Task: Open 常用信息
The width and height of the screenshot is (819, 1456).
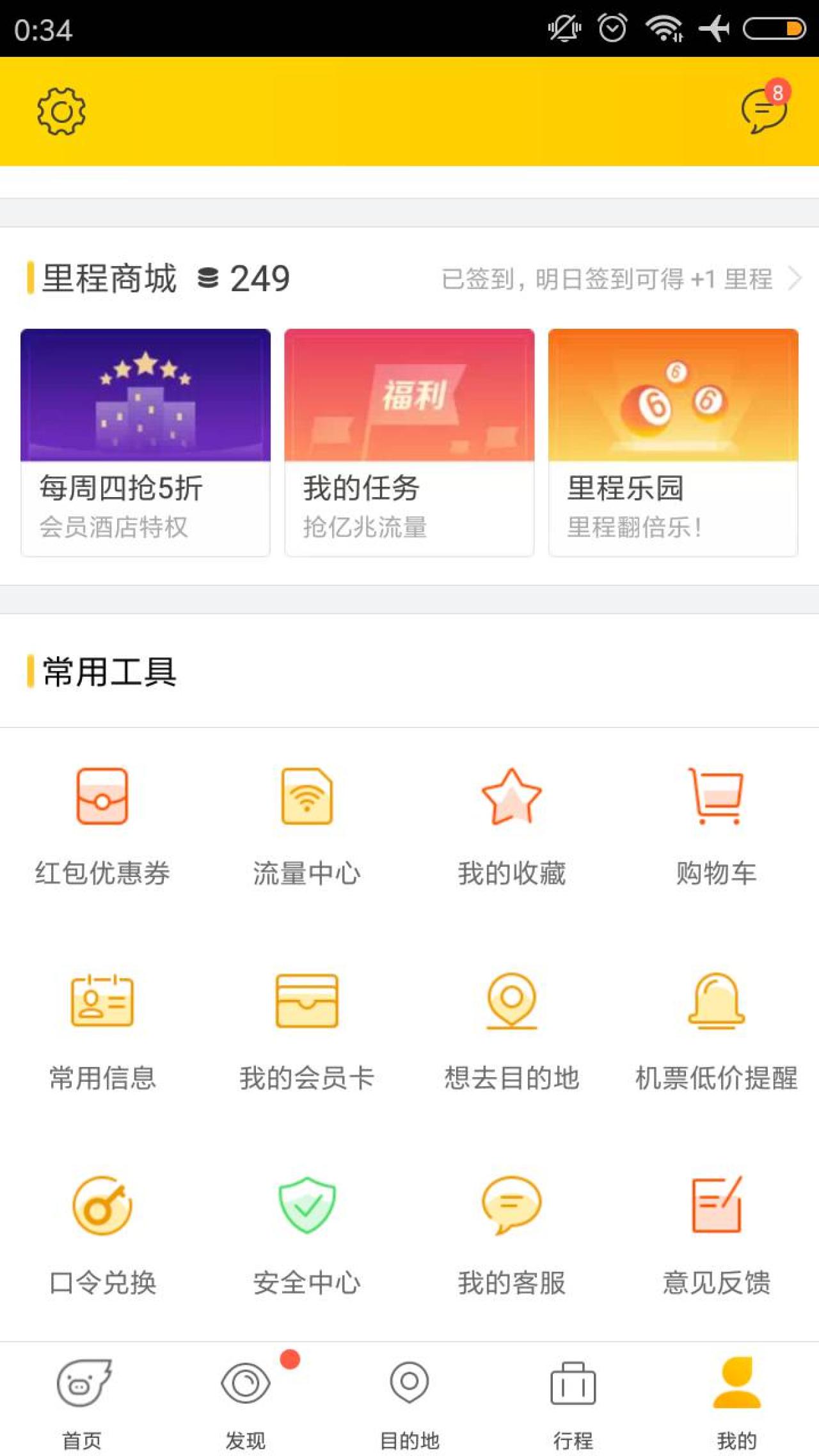Action: [102, 1030]
